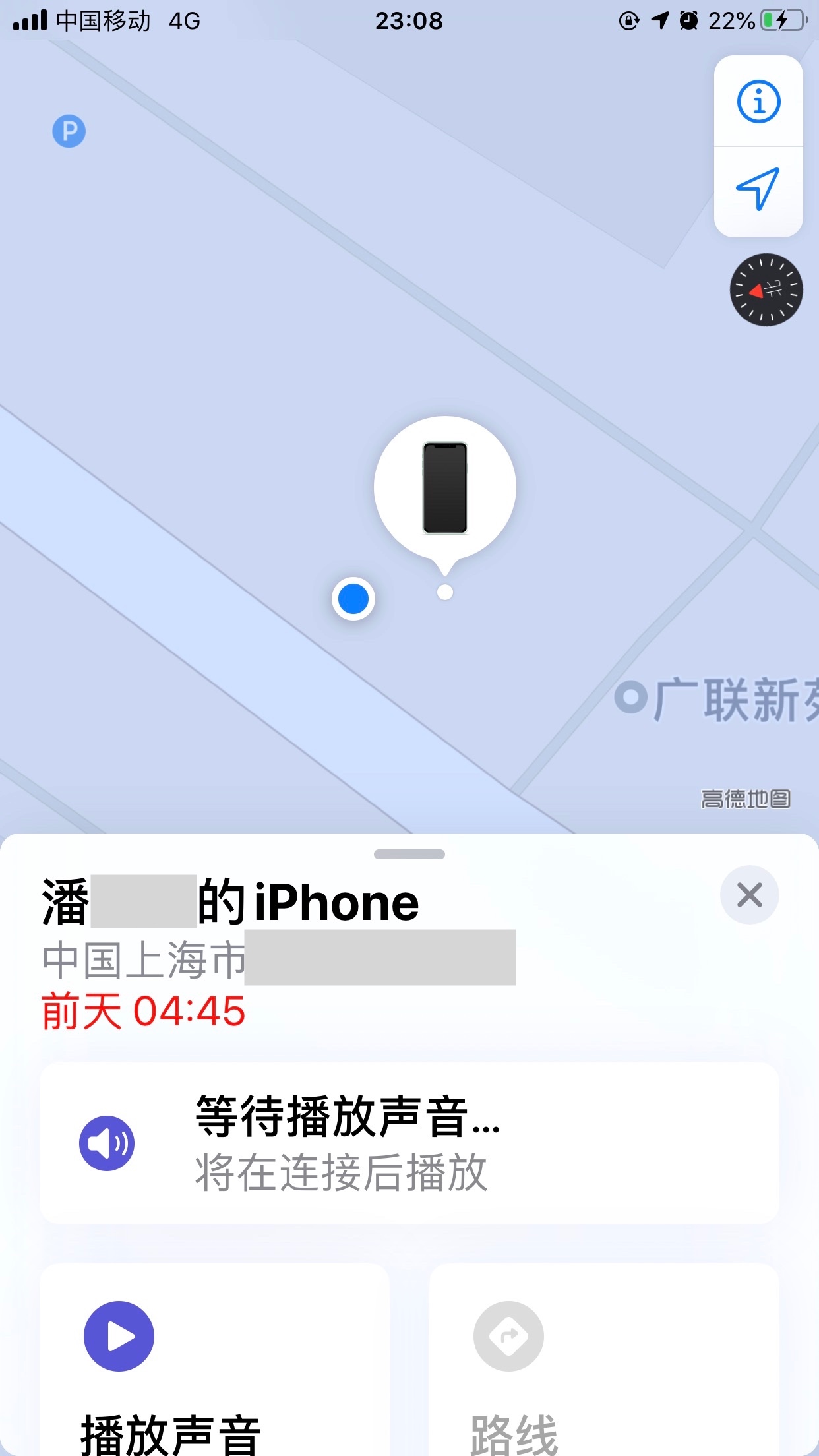Open the map info options
The image size is (819, 1456).
[x=758, y=102]
